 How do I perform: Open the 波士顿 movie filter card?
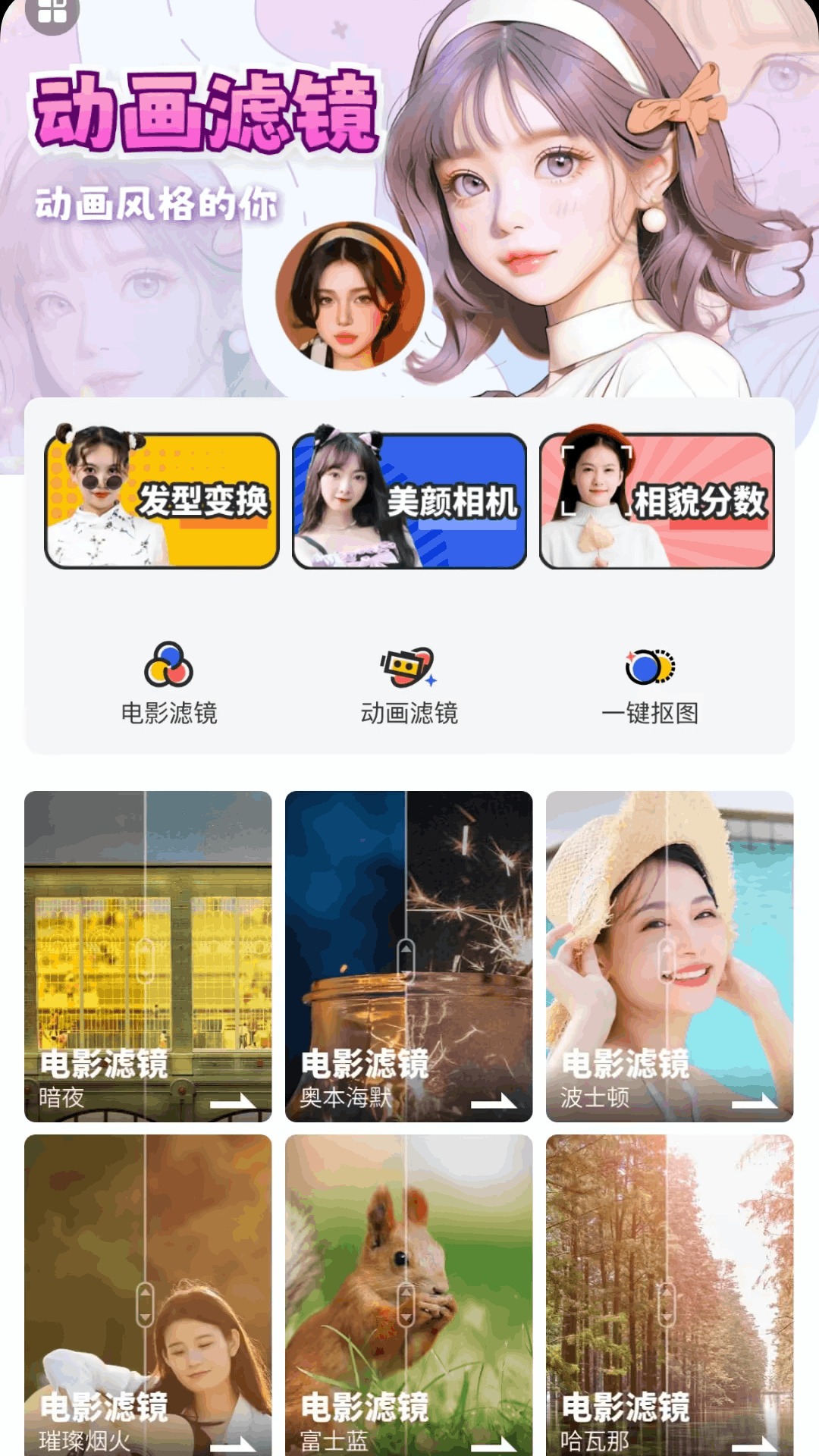click(x=670, y=956)
